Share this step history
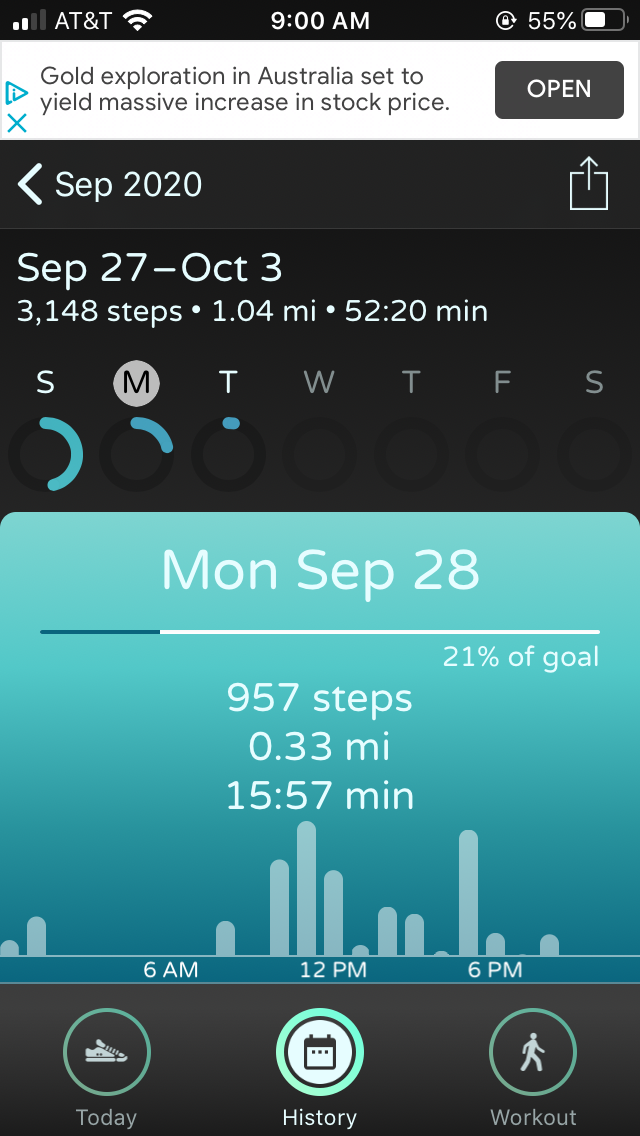 pyautogui.click(x=589, y=183)
